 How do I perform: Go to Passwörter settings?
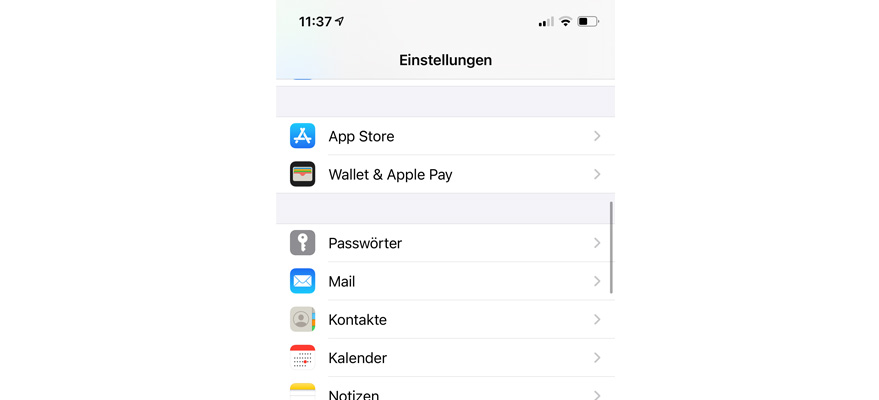coord(445,243)
